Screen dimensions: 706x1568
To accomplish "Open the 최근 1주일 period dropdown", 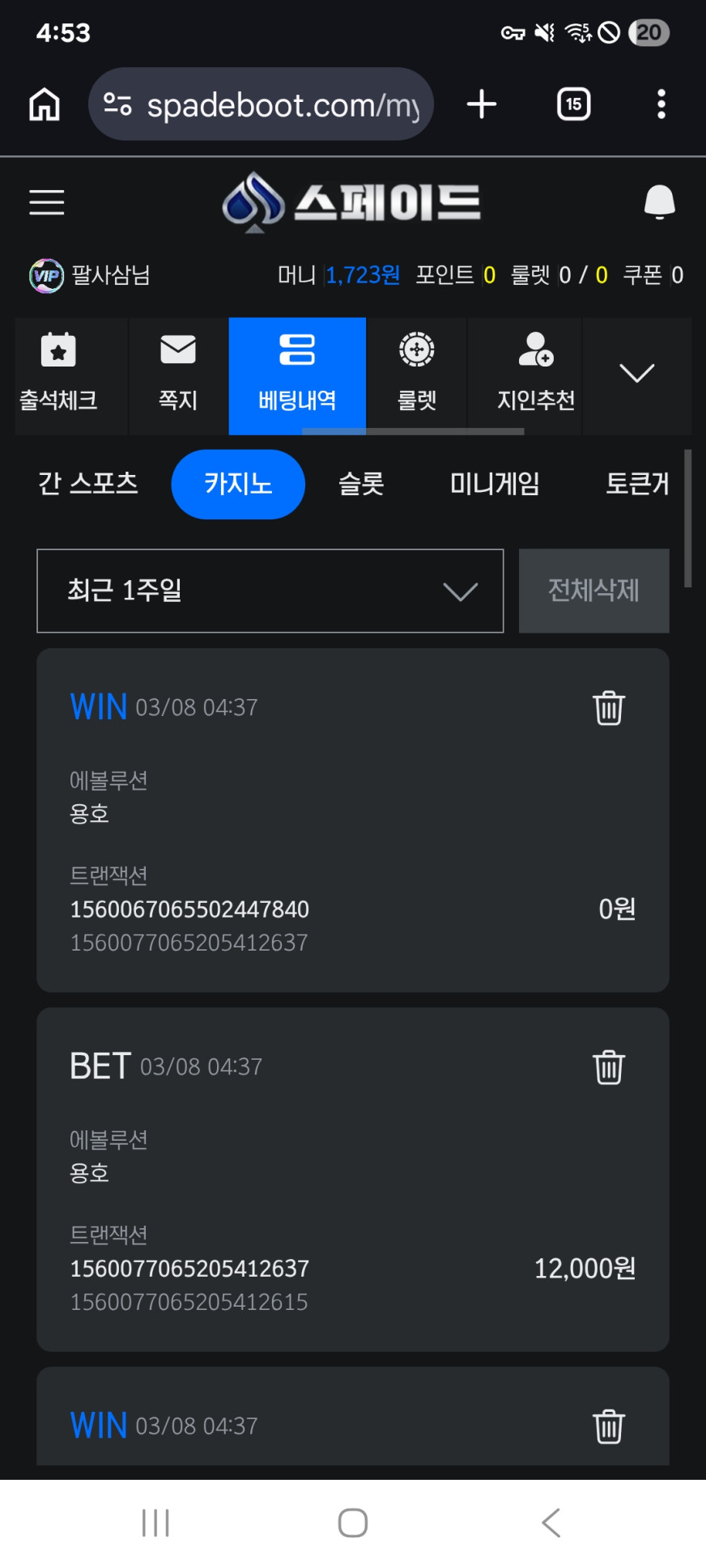I will 270,591.
